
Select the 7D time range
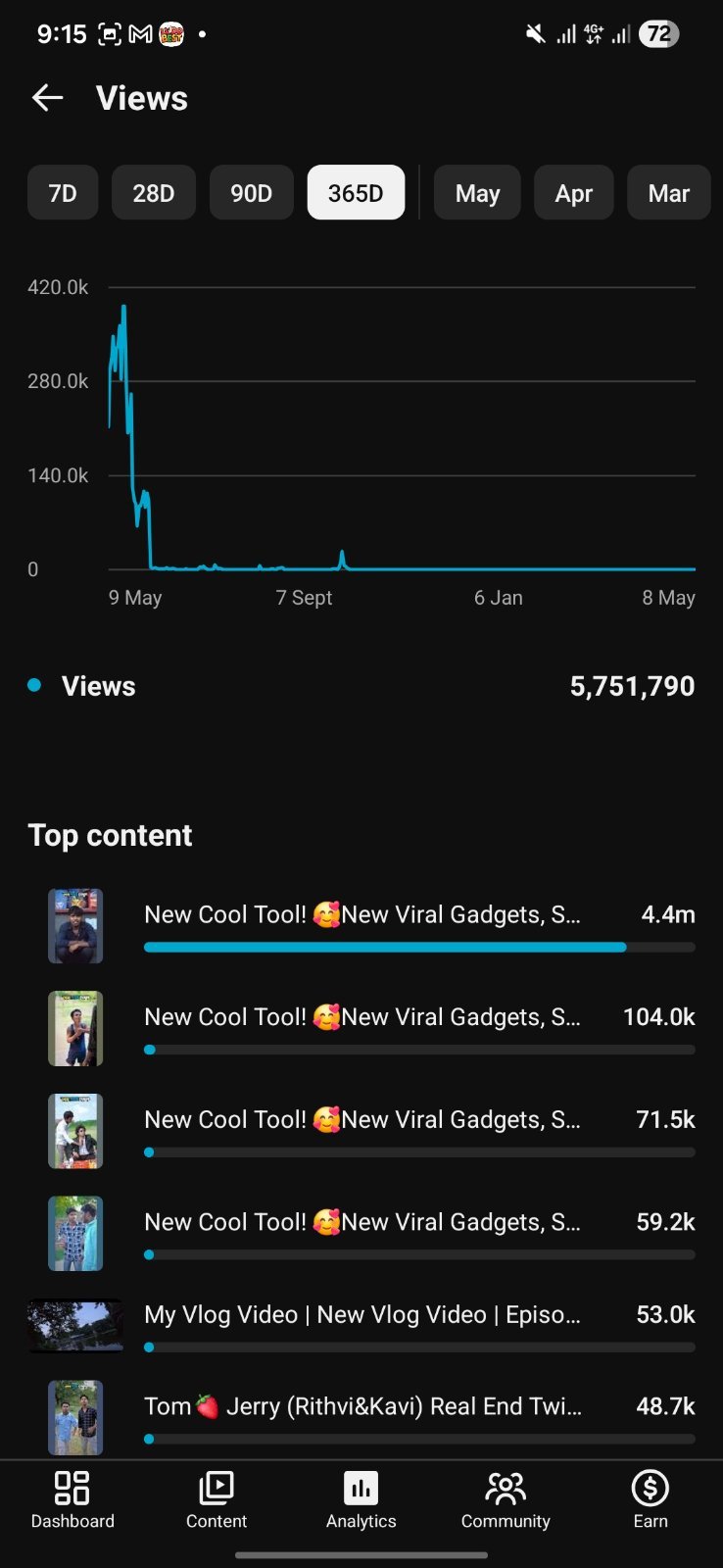click(63, 193)
